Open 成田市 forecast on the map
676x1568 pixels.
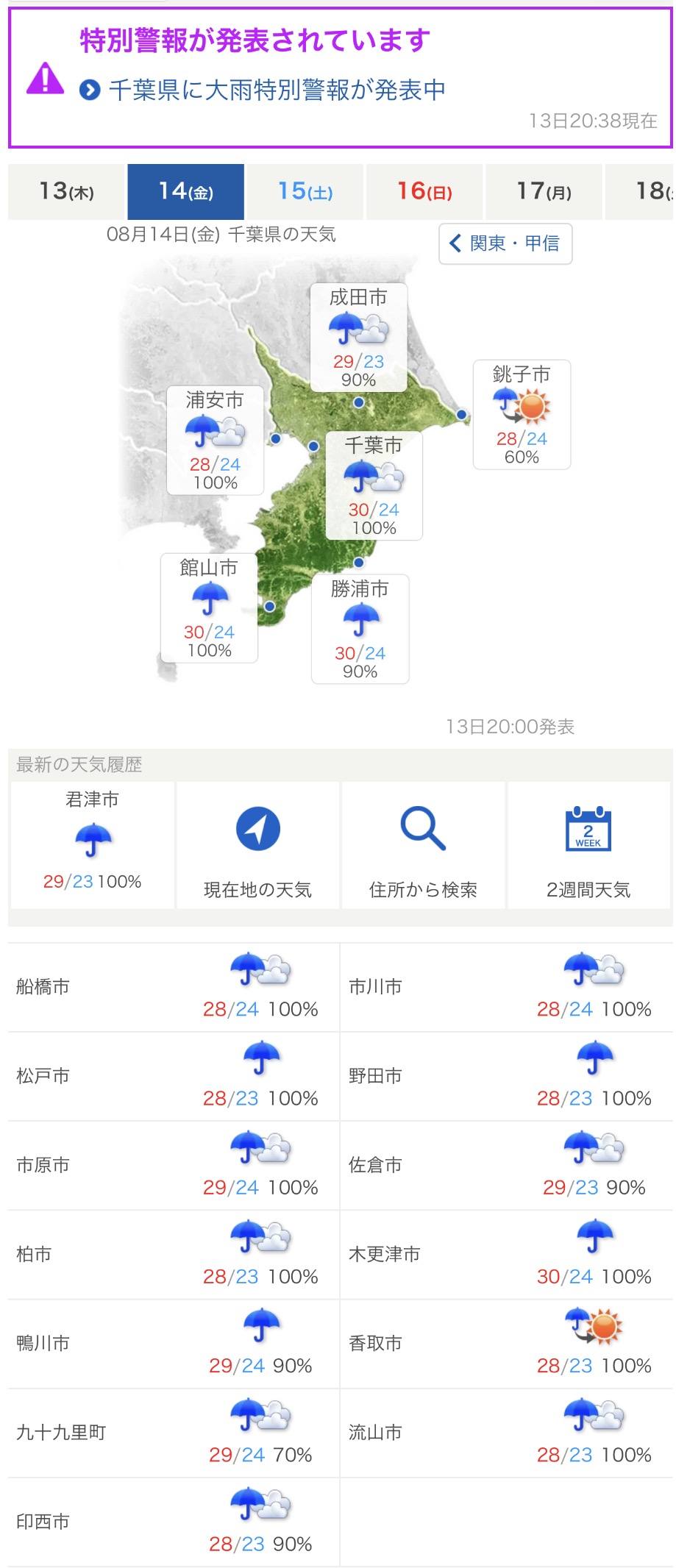(x=358, y=338)
